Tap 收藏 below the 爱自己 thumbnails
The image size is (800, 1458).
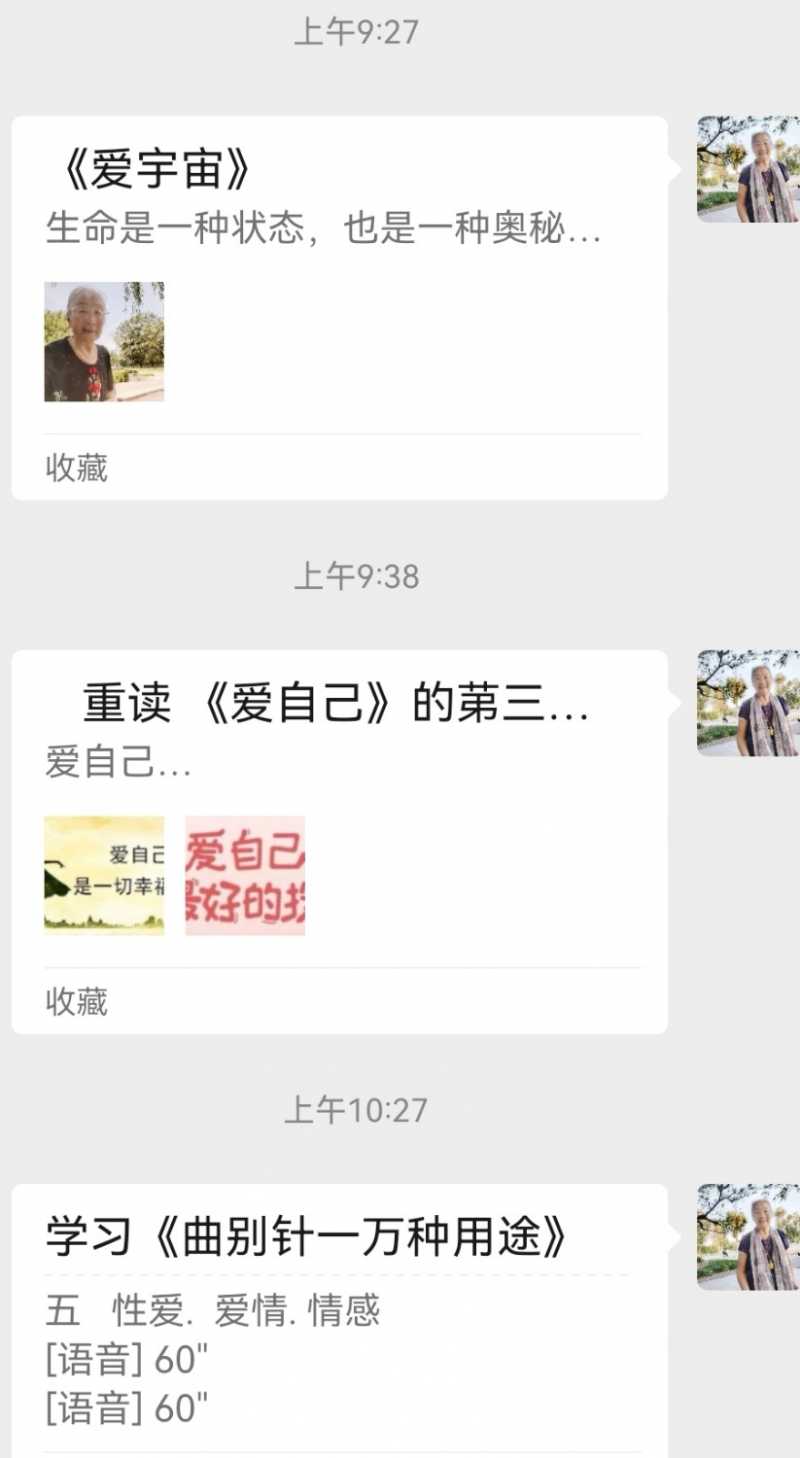75,1003
